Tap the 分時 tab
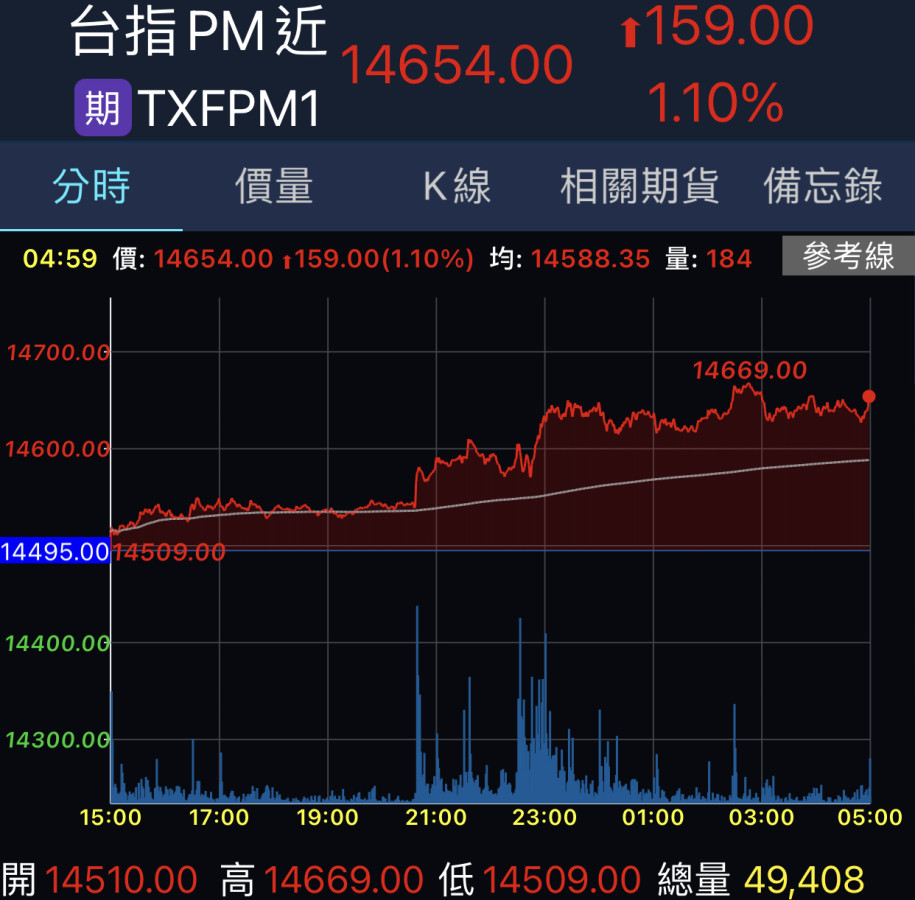915x900 pixels. [x=91, y=187]
